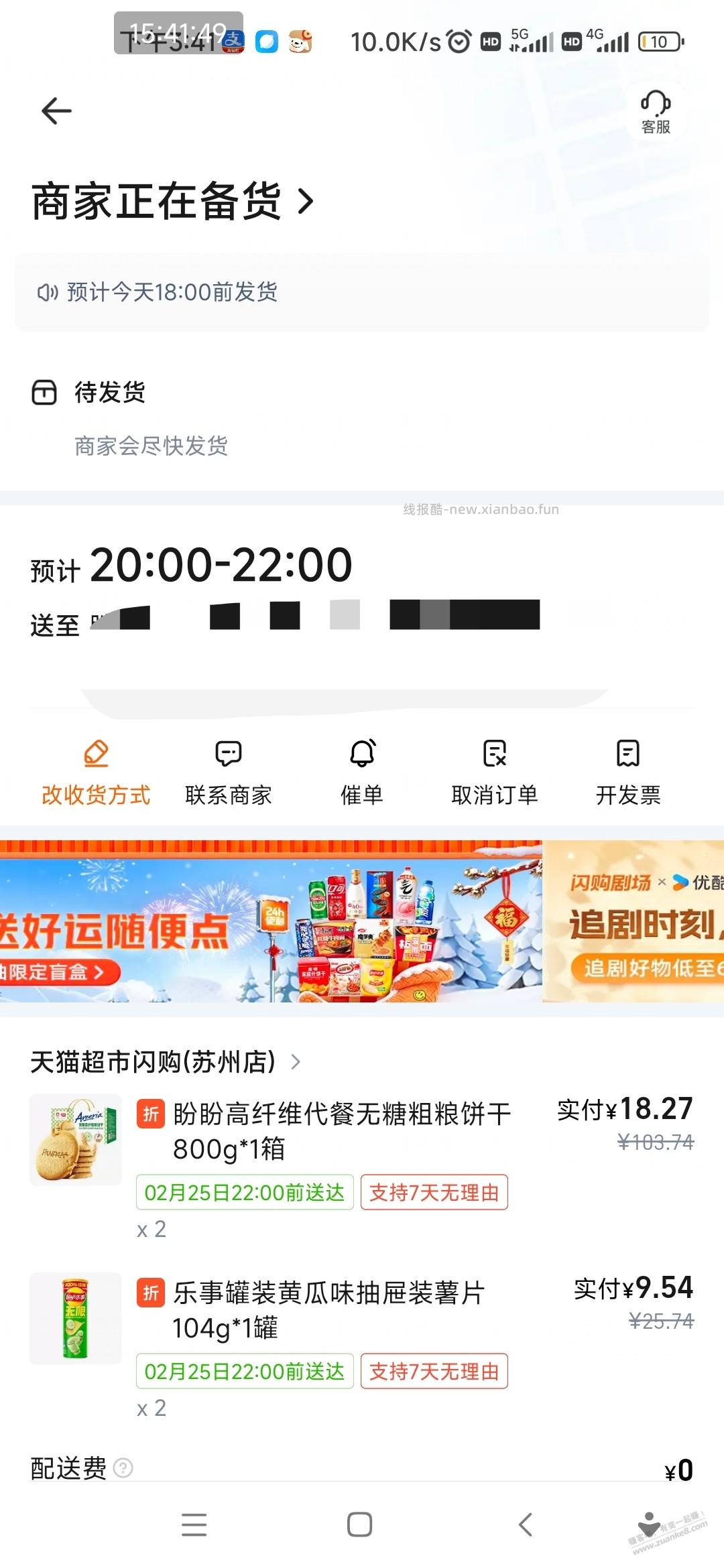The height and width of the screenshot is (1568, 724).
Task: Click the 待发货 package status icon
Action: 45,393
